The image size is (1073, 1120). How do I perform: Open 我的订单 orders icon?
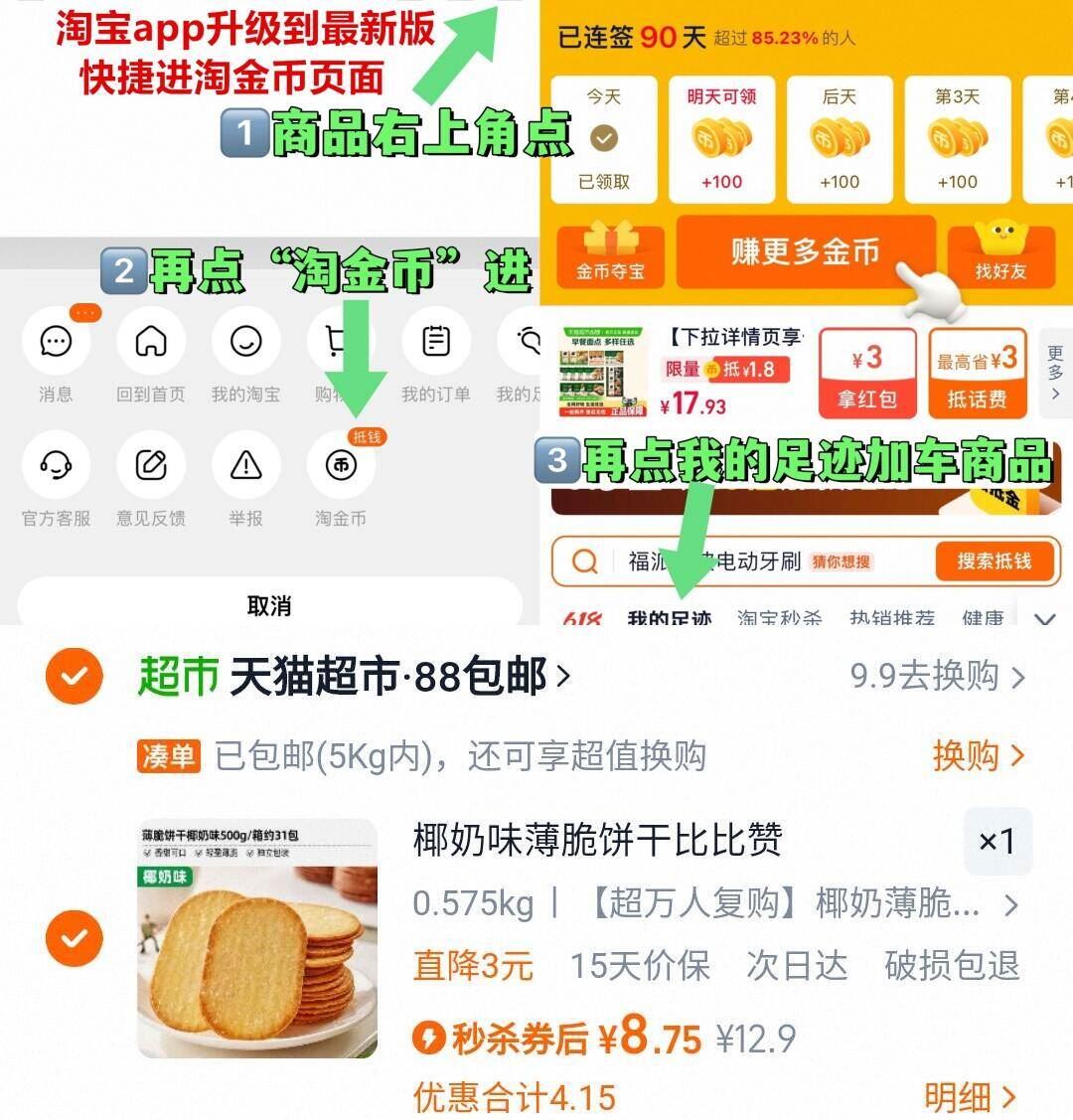pyautogui.click(x=434, y=341)
